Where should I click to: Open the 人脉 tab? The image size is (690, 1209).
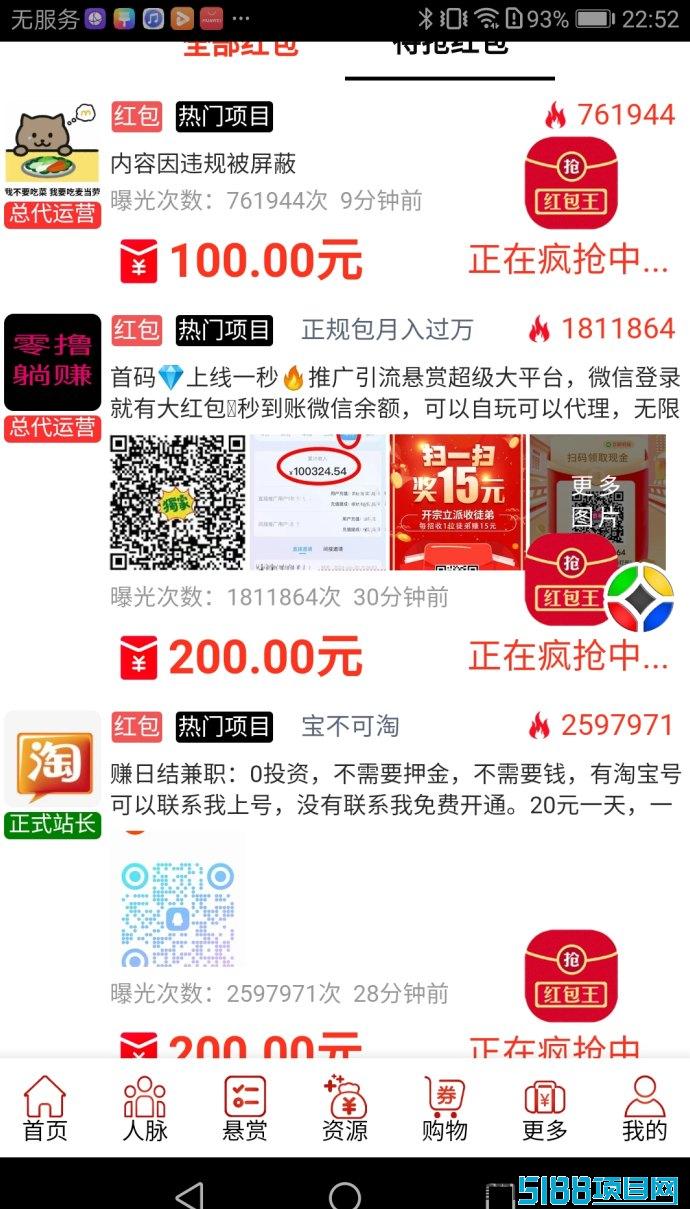[x=145, y=1108]
